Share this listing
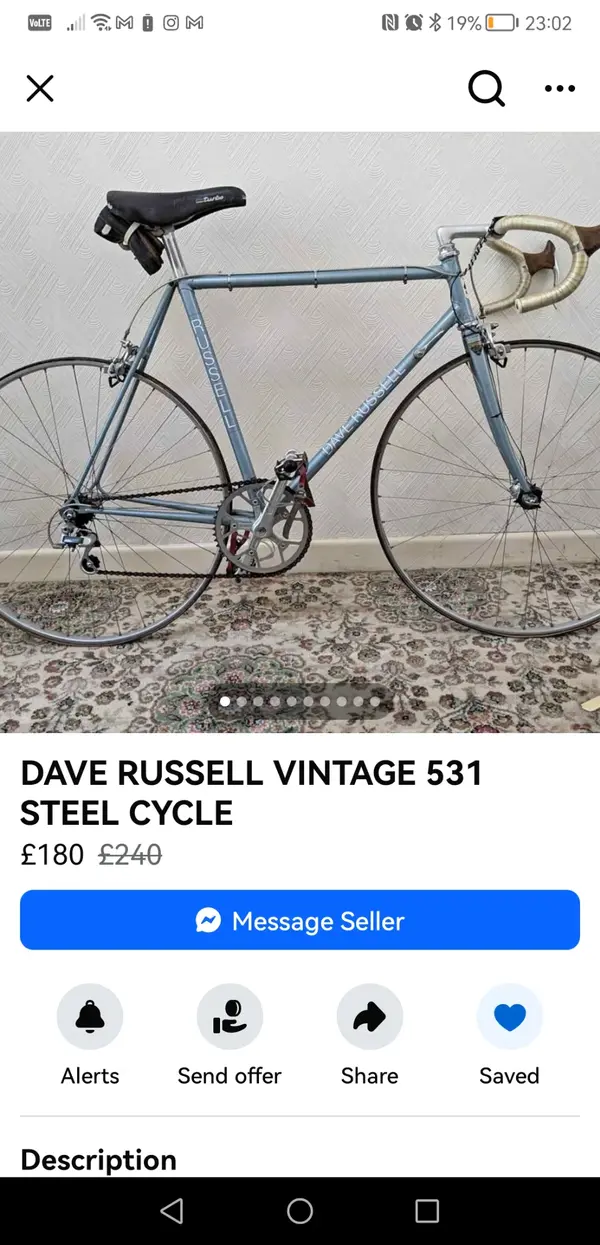The height and width of the screenshot is (1245, 600). (x=370, y=1017)
